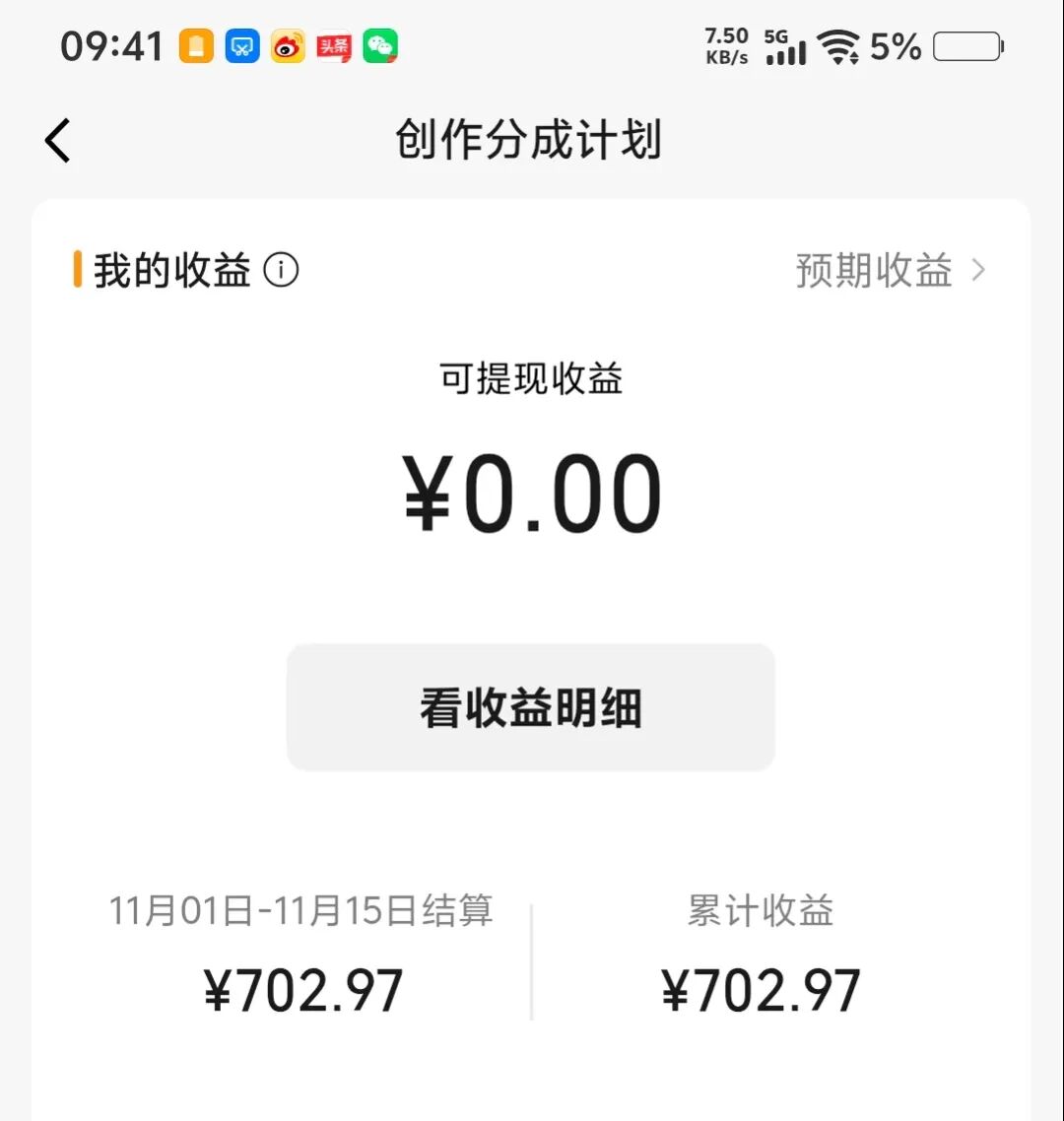
Task: Tap the 看收益明细 button
Action: (x=530, y=707)
